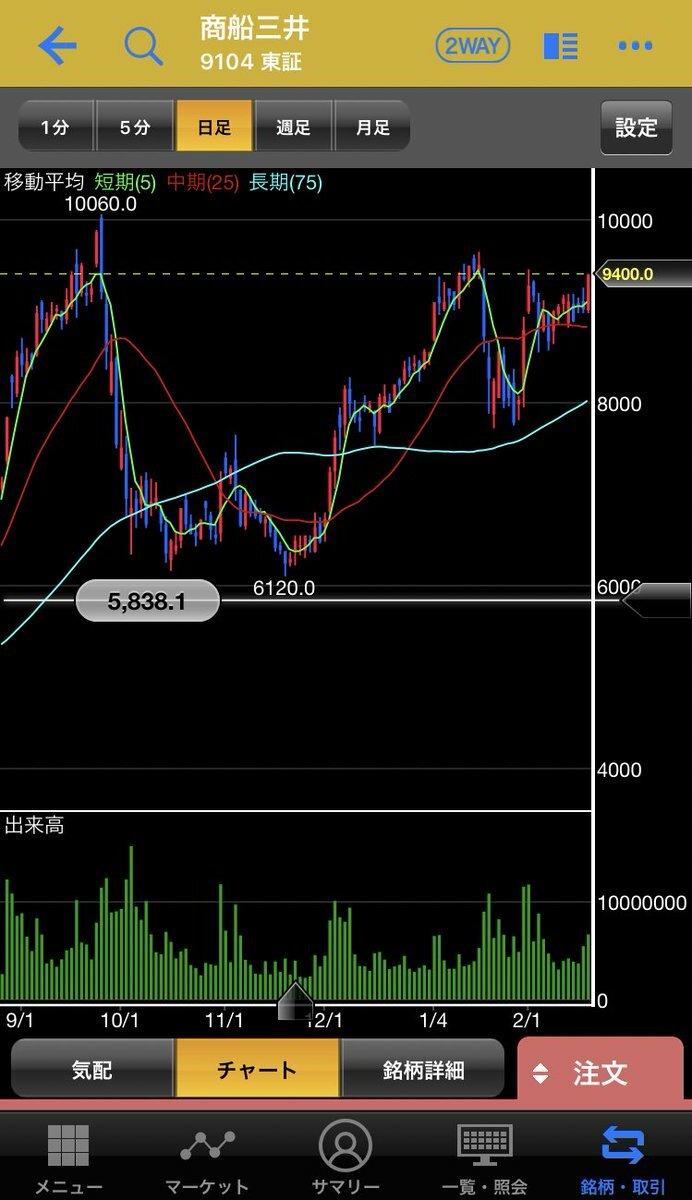Open the three-dot overflow menu

[x=635, y=46]
